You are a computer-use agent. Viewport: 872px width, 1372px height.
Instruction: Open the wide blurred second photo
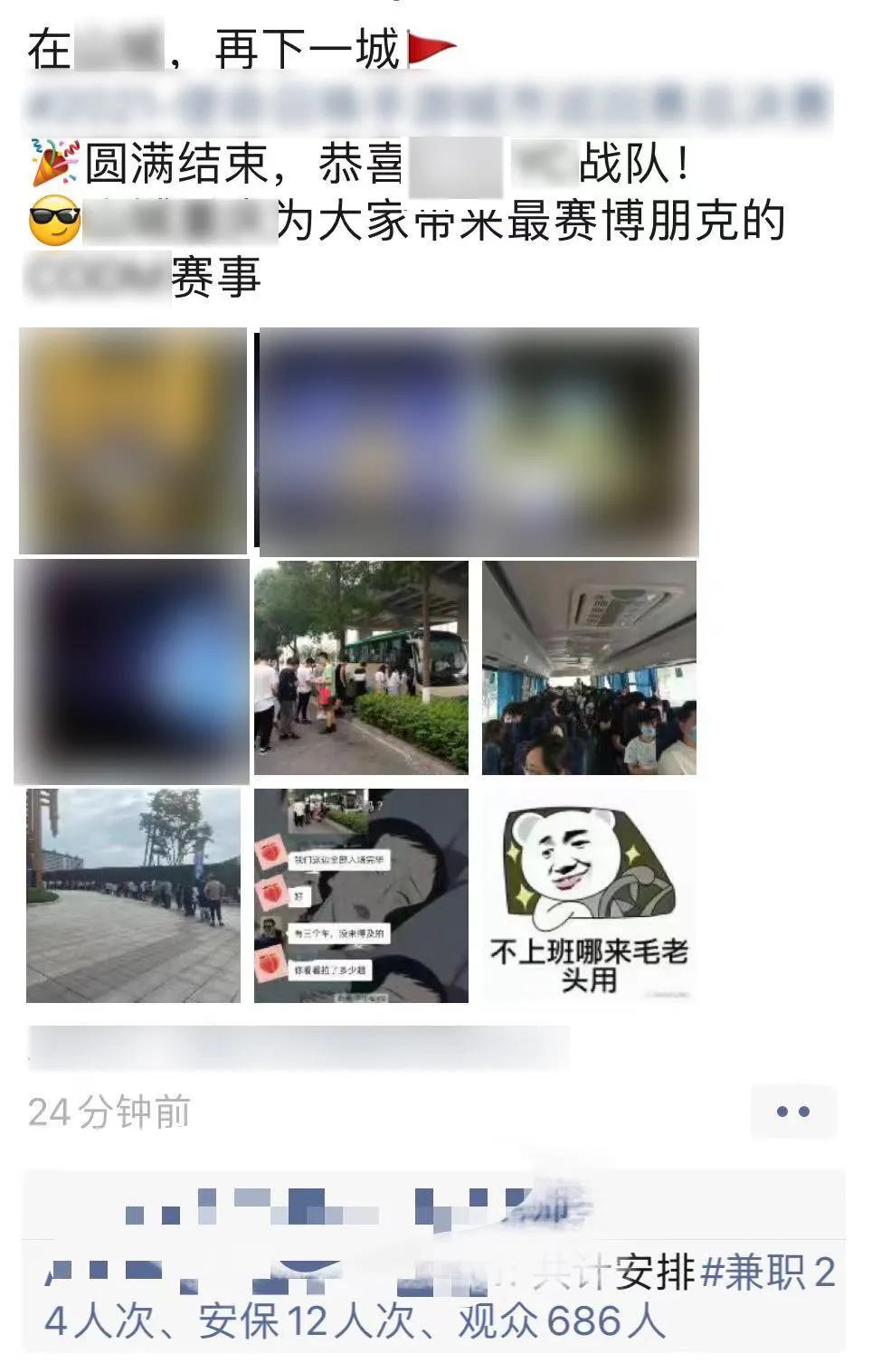coord(479,440)
